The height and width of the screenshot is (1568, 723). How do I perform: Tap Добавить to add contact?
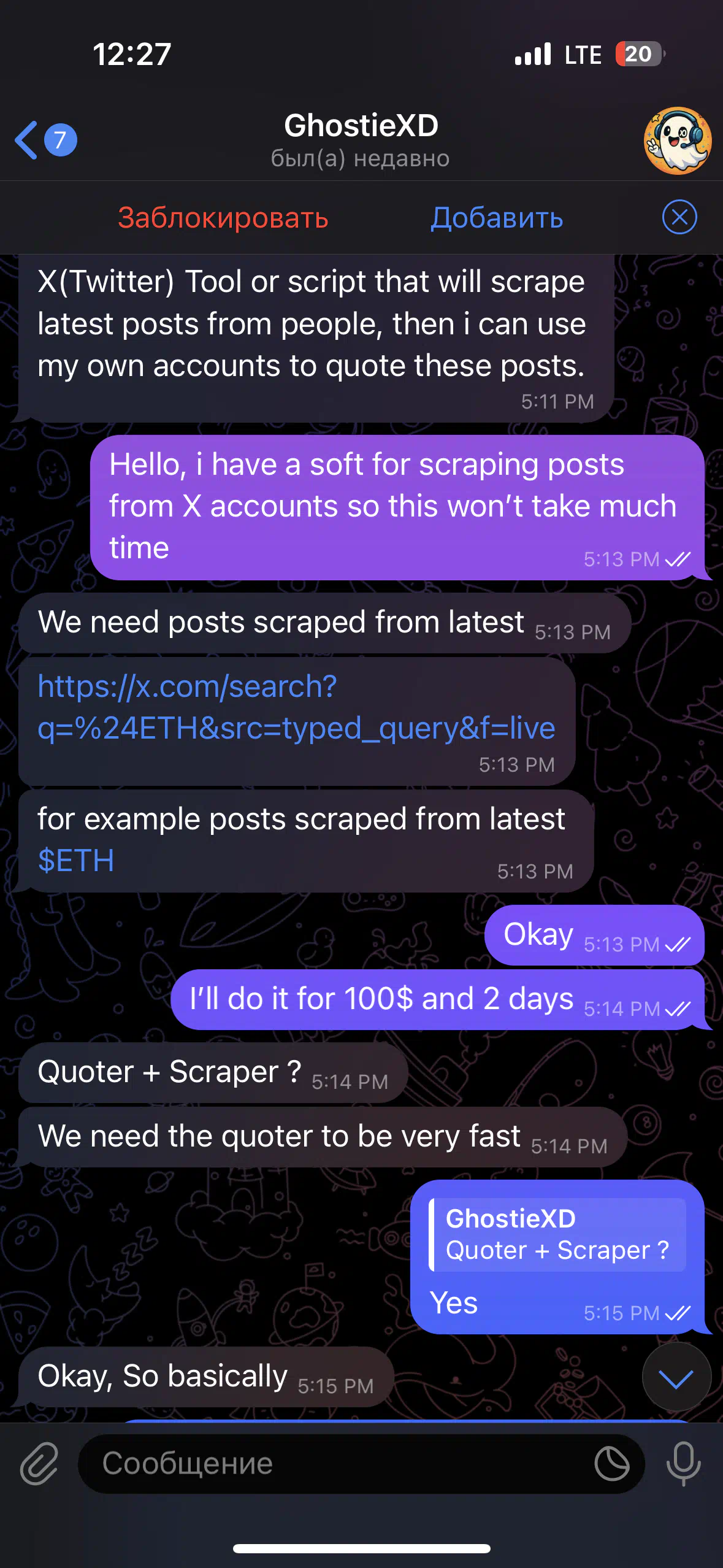tap(497, 218)
